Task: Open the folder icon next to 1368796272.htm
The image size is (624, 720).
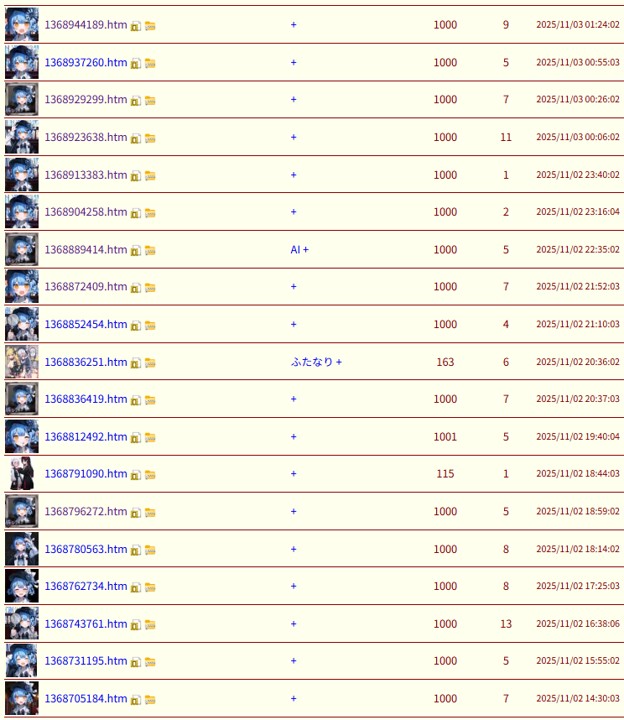Action: [150, 513]
